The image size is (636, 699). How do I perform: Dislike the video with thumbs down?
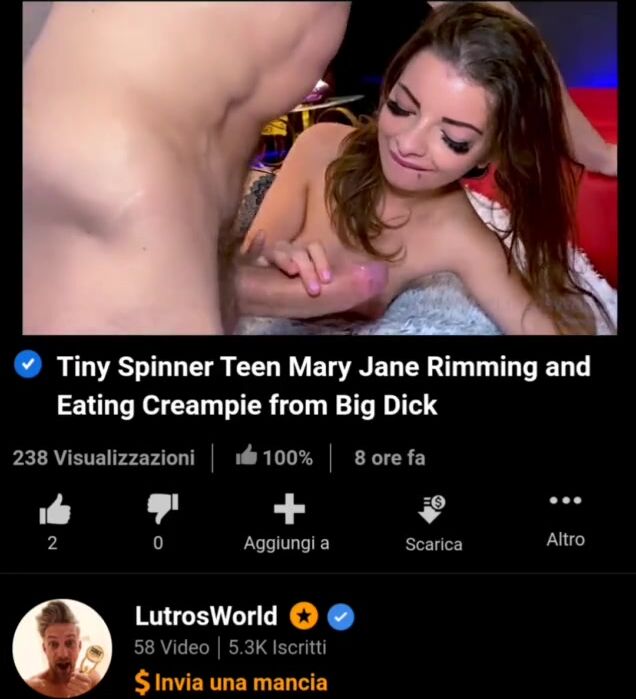click(x=161, y=511)
